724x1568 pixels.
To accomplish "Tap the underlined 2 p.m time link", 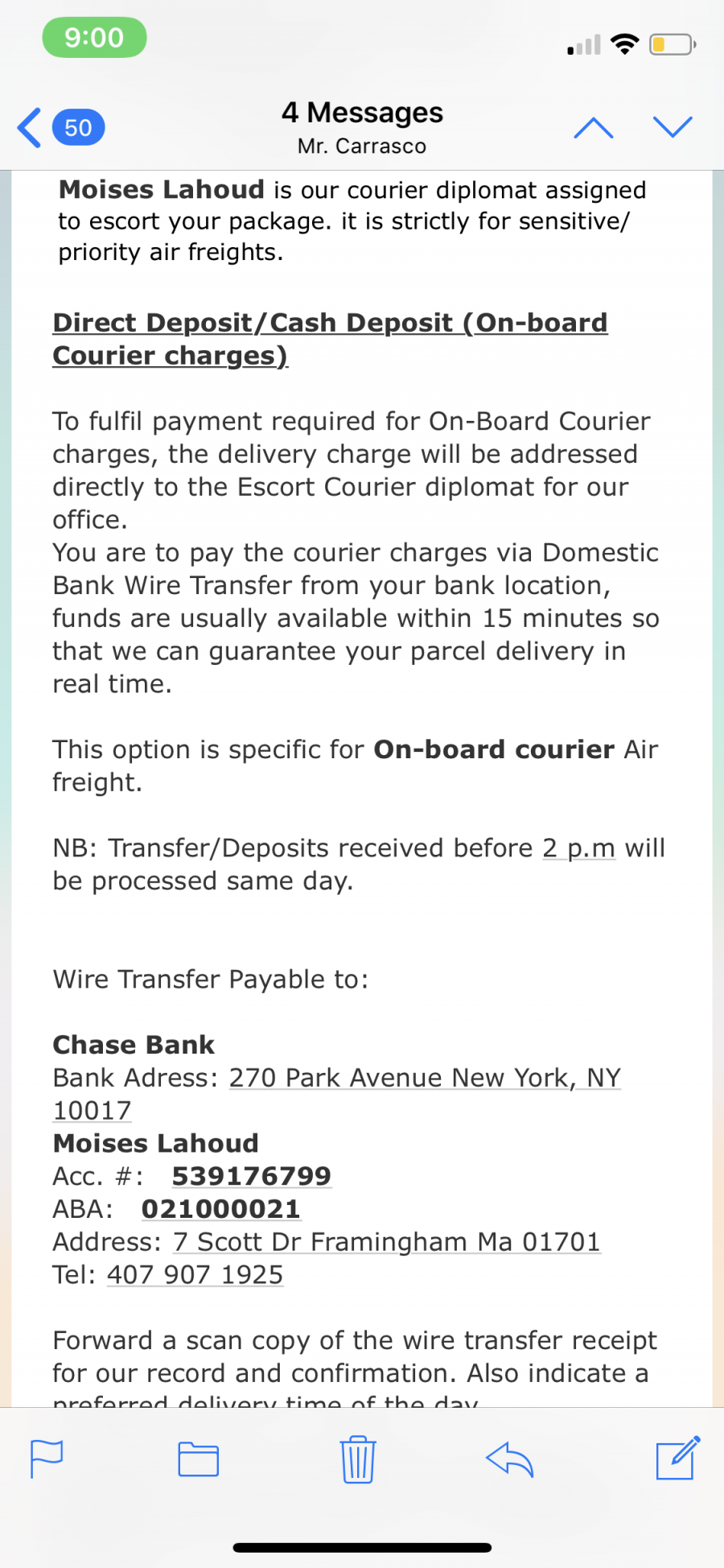I will (x=578, y=848).
